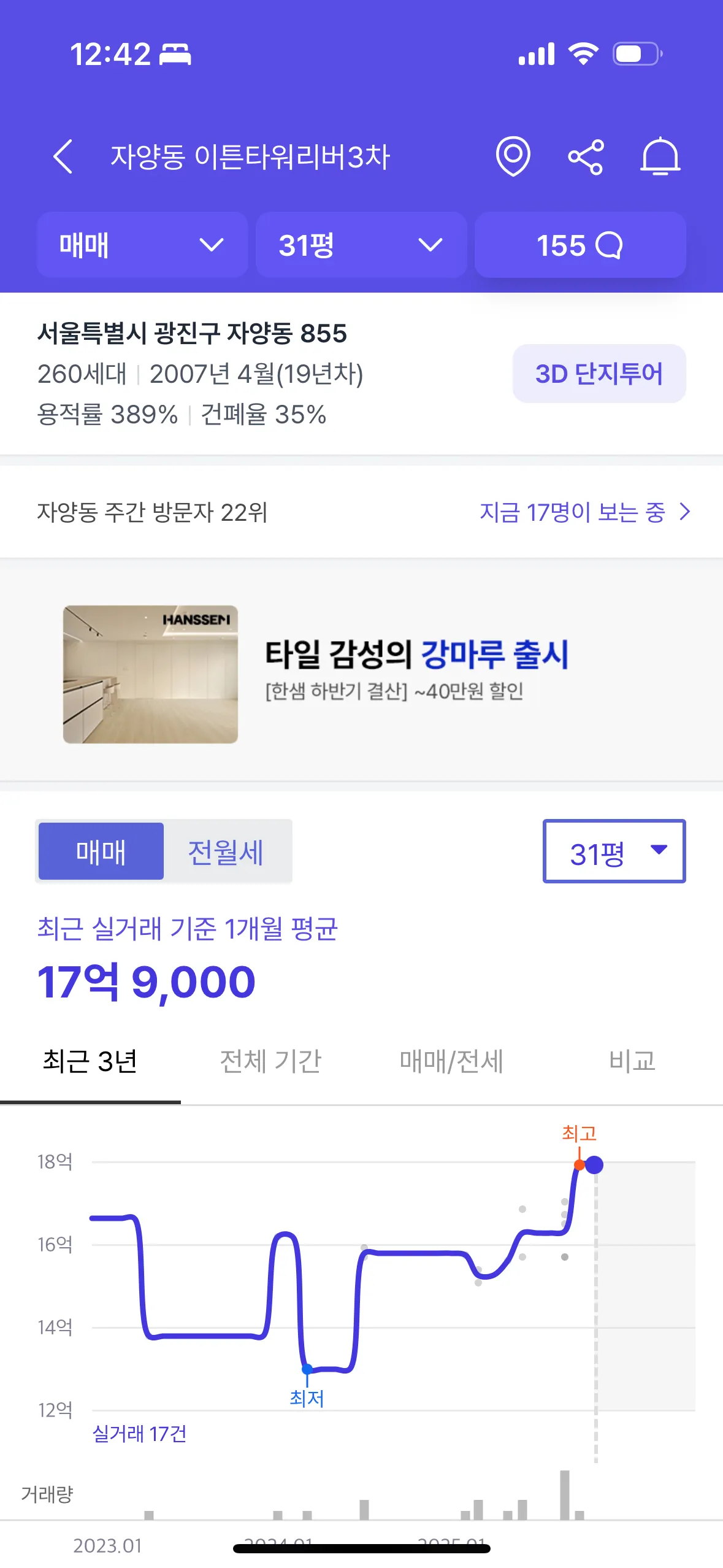This screenshot has height=1568, width=723.
Task: Go back using the header arrow
Action: (x=63, y=156)
